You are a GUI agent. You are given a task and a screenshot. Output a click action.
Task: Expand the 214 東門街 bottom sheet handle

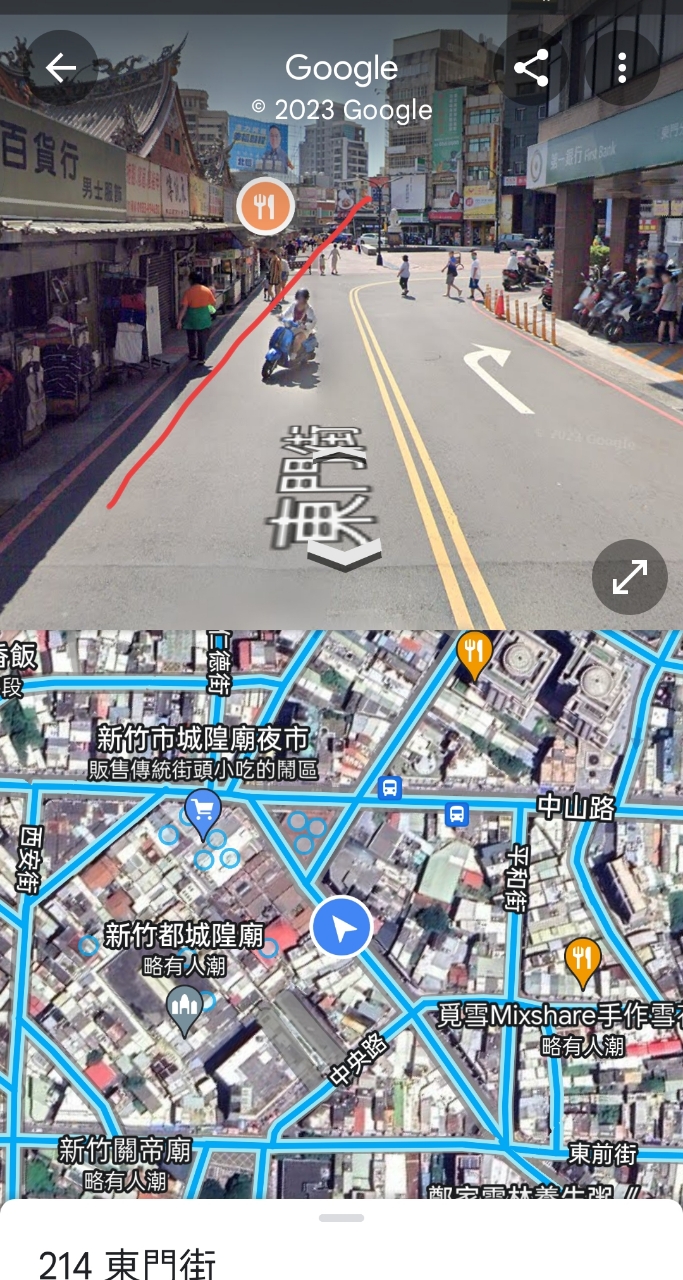341,1218
